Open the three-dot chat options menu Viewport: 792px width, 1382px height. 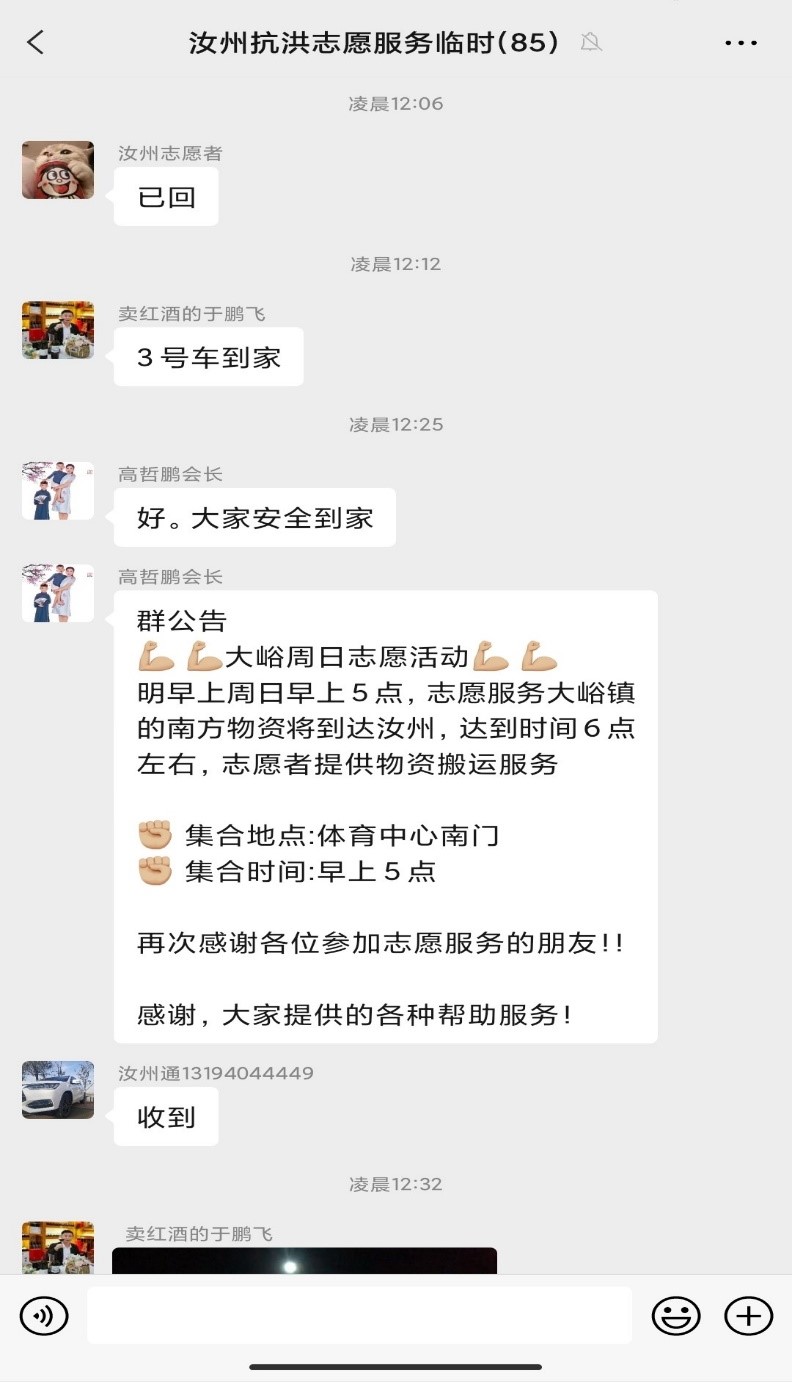tap(741, 42)
